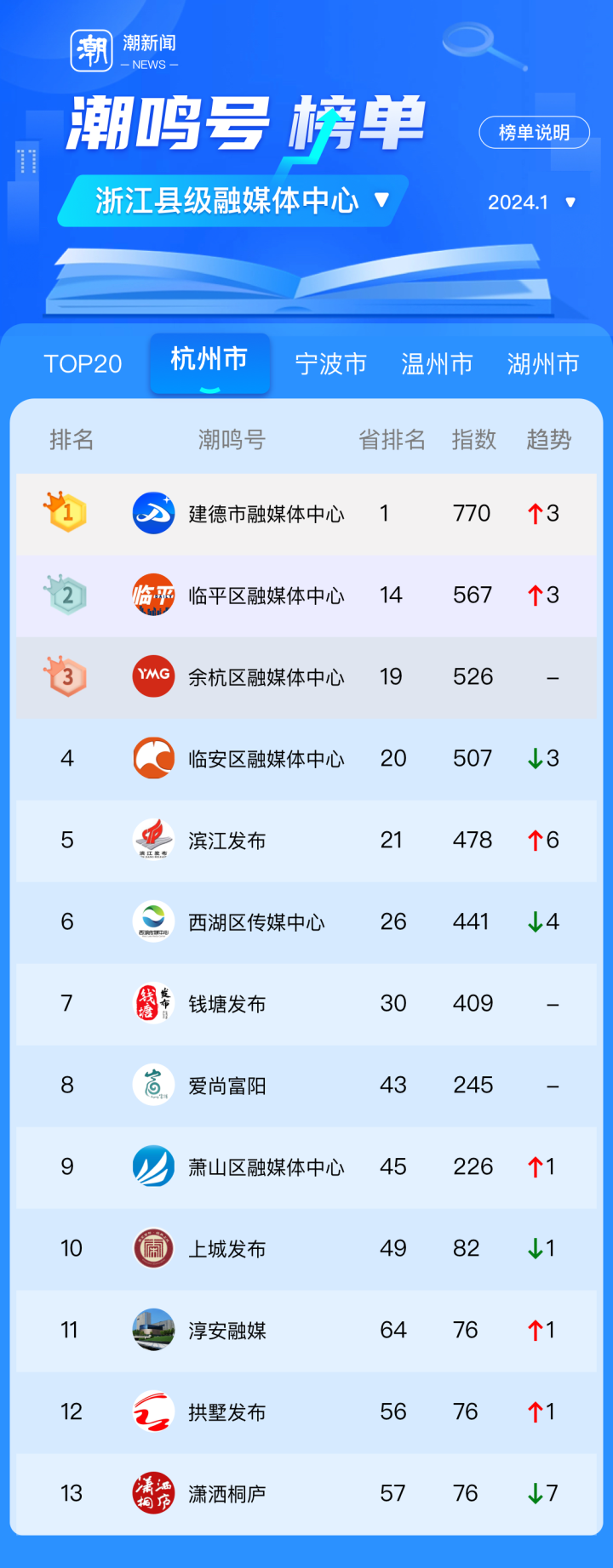Open the 钱塘发布 row
The height and width of the screenshot is (1568, 613).
click(x=227, y=1004)
